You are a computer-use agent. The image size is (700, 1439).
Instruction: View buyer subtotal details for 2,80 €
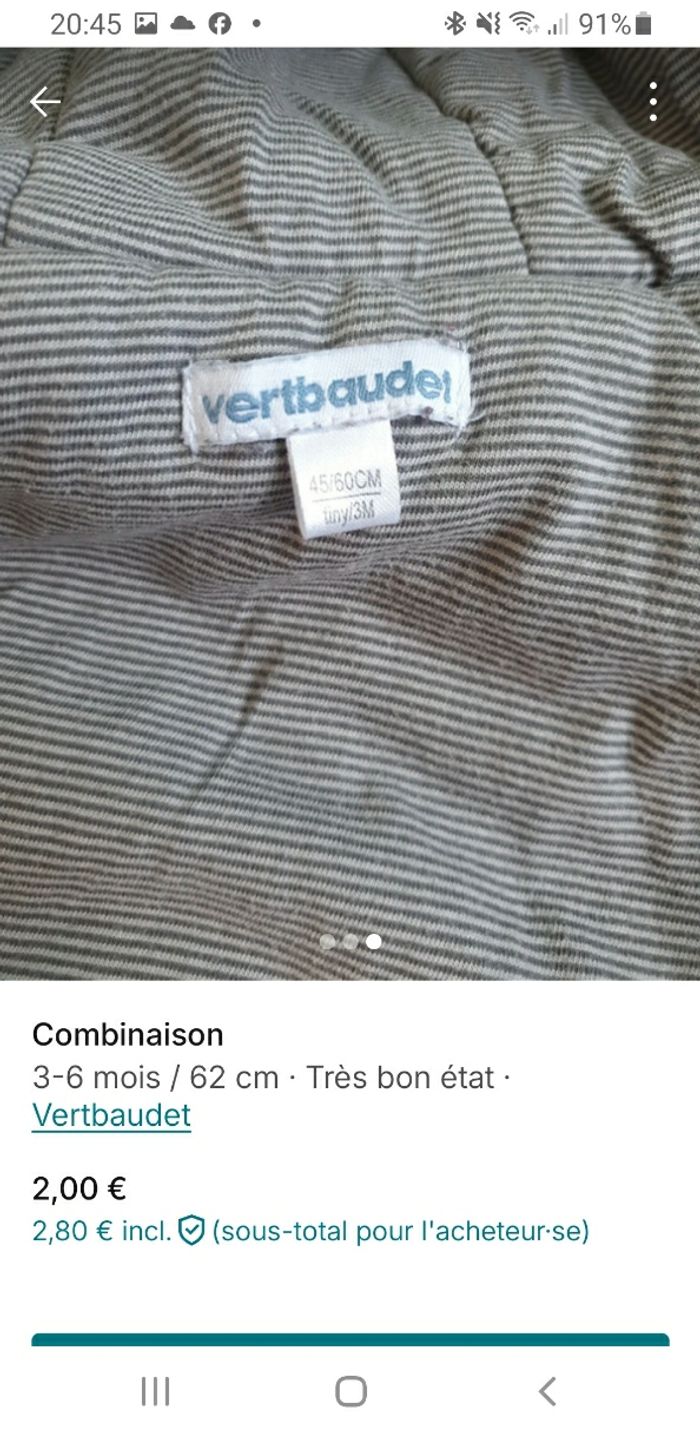(310, 1230)
